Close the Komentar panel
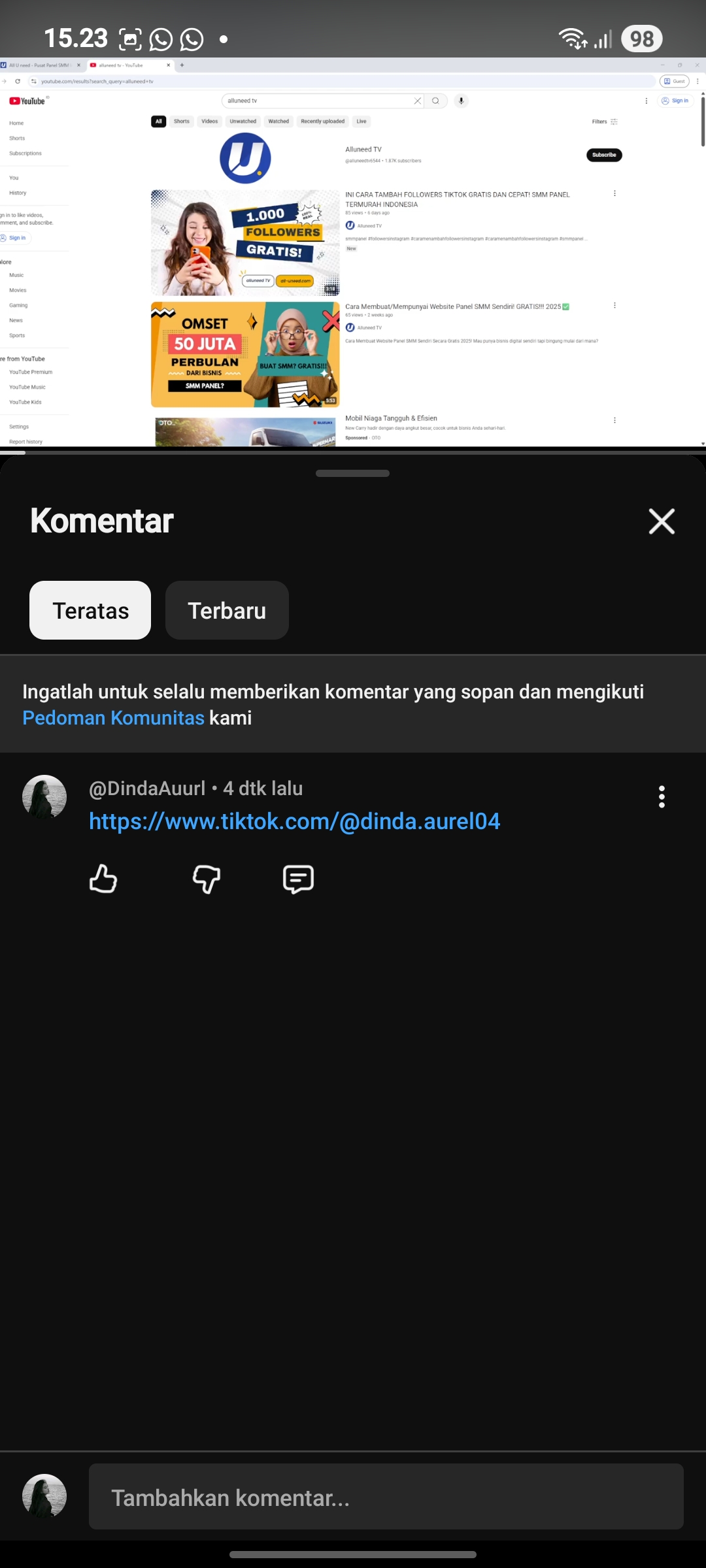The width and height of the screenshot is (706, 1568). tap(662, 521)
